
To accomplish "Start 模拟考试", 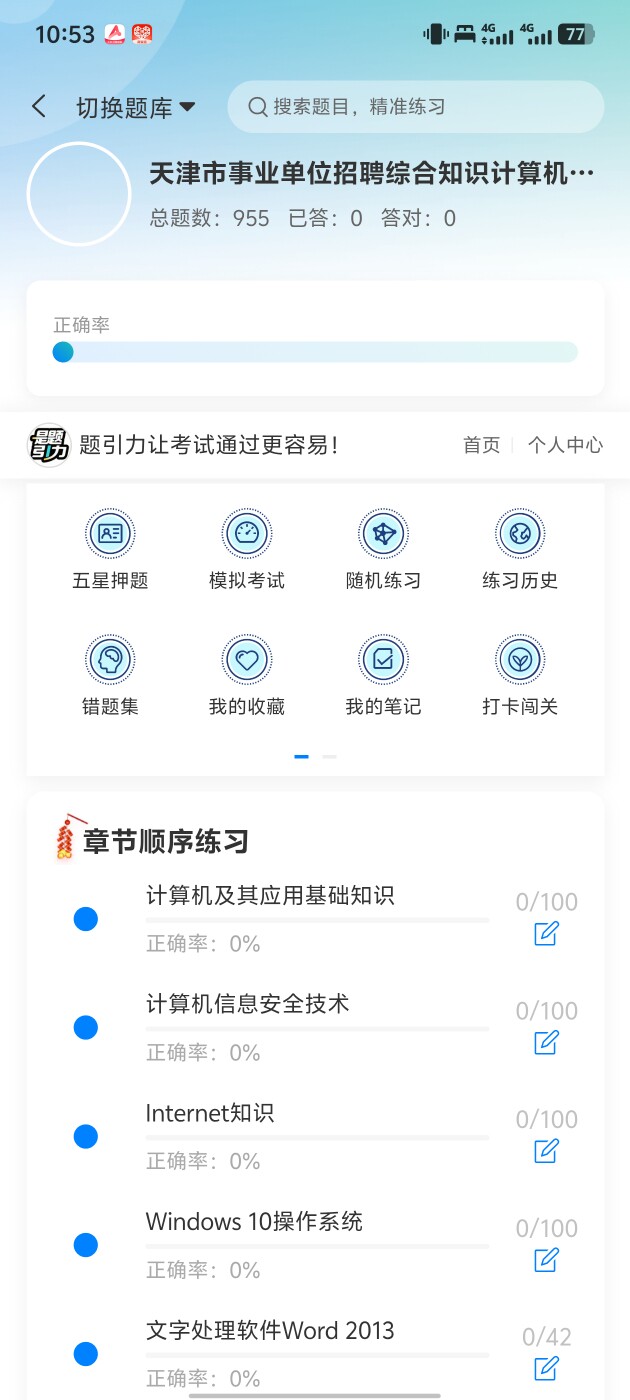I will tap(246, 550).
